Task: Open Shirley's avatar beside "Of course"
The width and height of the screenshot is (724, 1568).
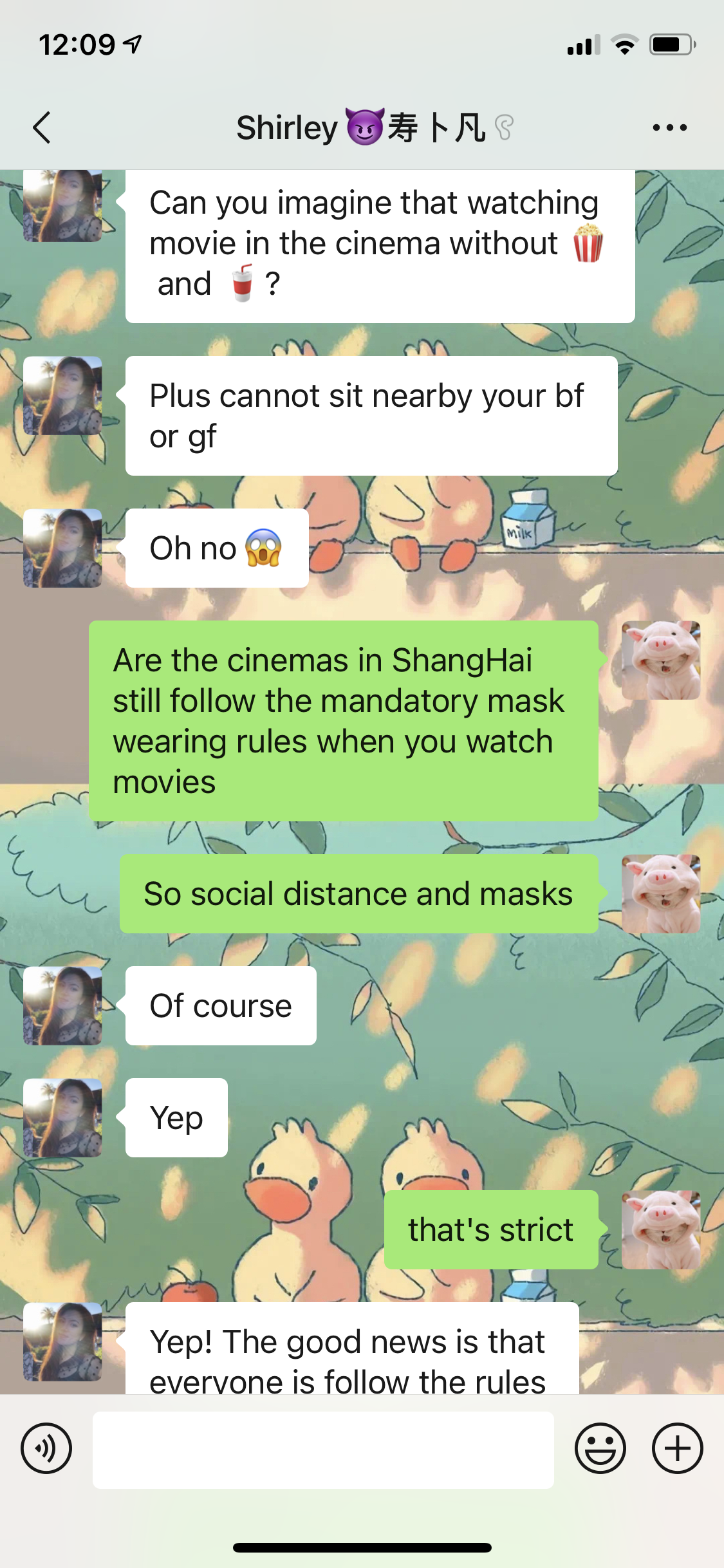Action: (62, 1005)
